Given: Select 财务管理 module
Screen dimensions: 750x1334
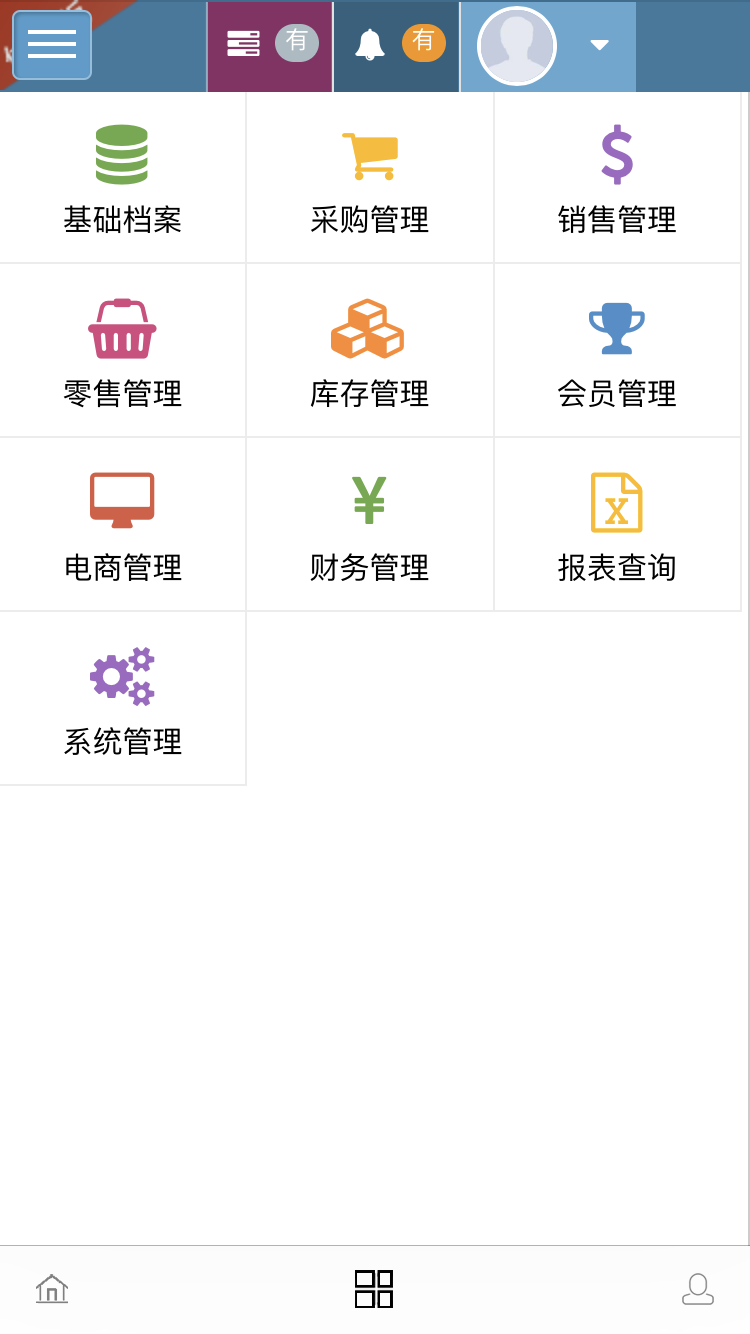Looking at the screenshot, I should [370, 525].
